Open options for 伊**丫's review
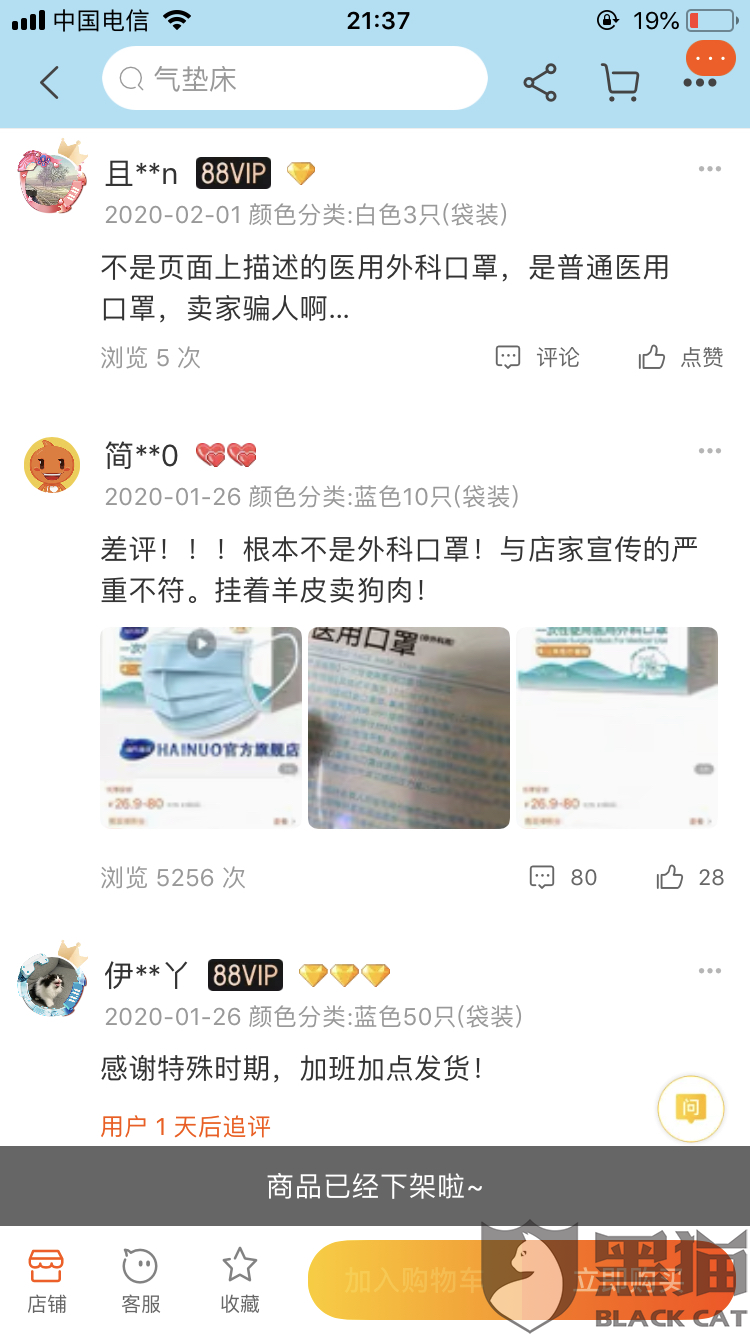Image resolution: width=750 pixels, height=1334 pixels. [709, 972]
